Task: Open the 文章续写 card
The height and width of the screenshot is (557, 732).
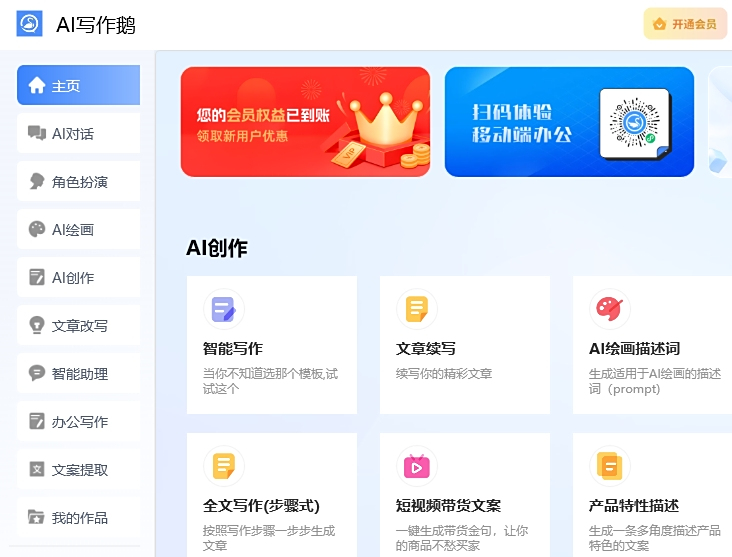Action: tap(464, 345)
